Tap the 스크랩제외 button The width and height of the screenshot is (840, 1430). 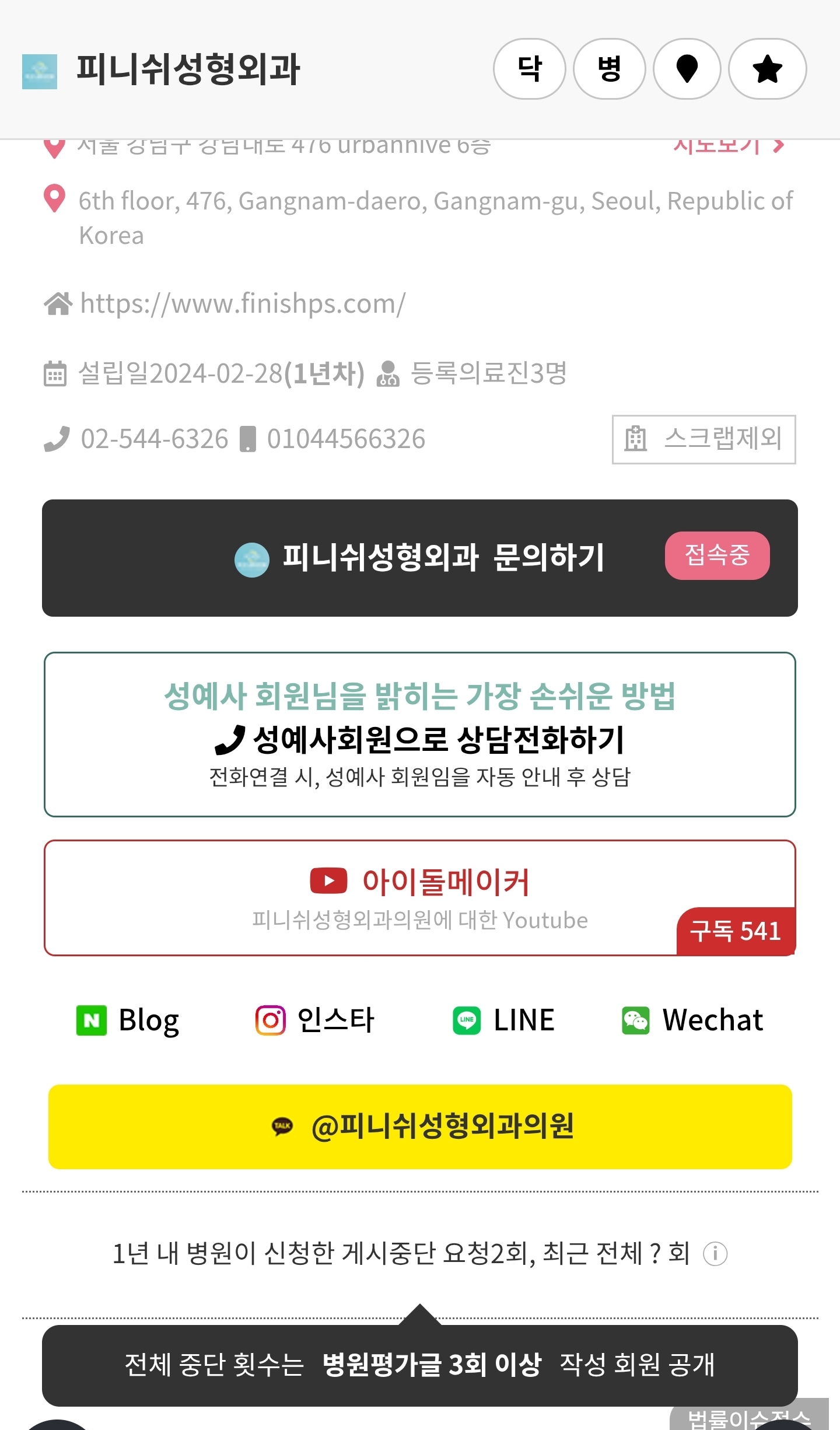click(x=703, y=439)
